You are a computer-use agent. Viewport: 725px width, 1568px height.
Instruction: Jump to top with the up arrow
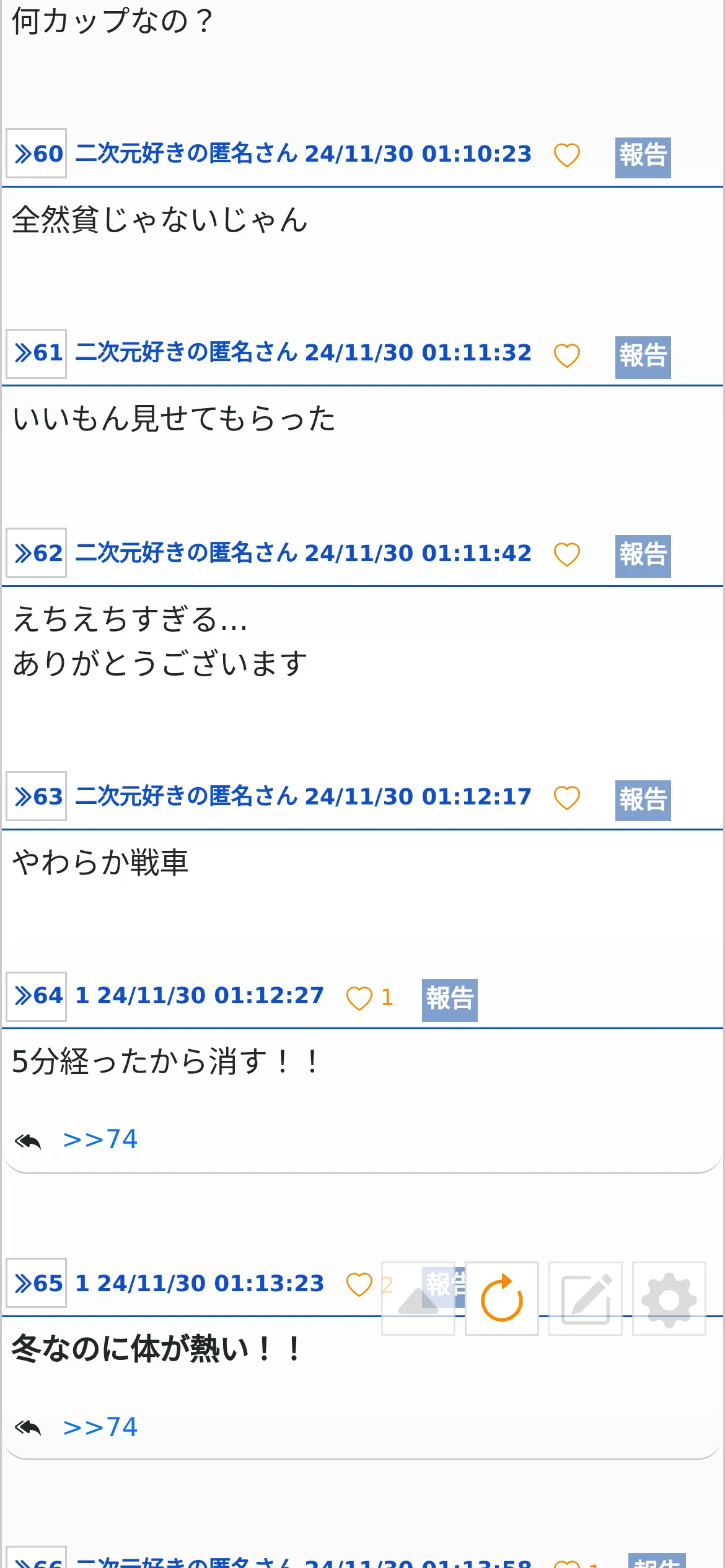(x=418, y=1299)
